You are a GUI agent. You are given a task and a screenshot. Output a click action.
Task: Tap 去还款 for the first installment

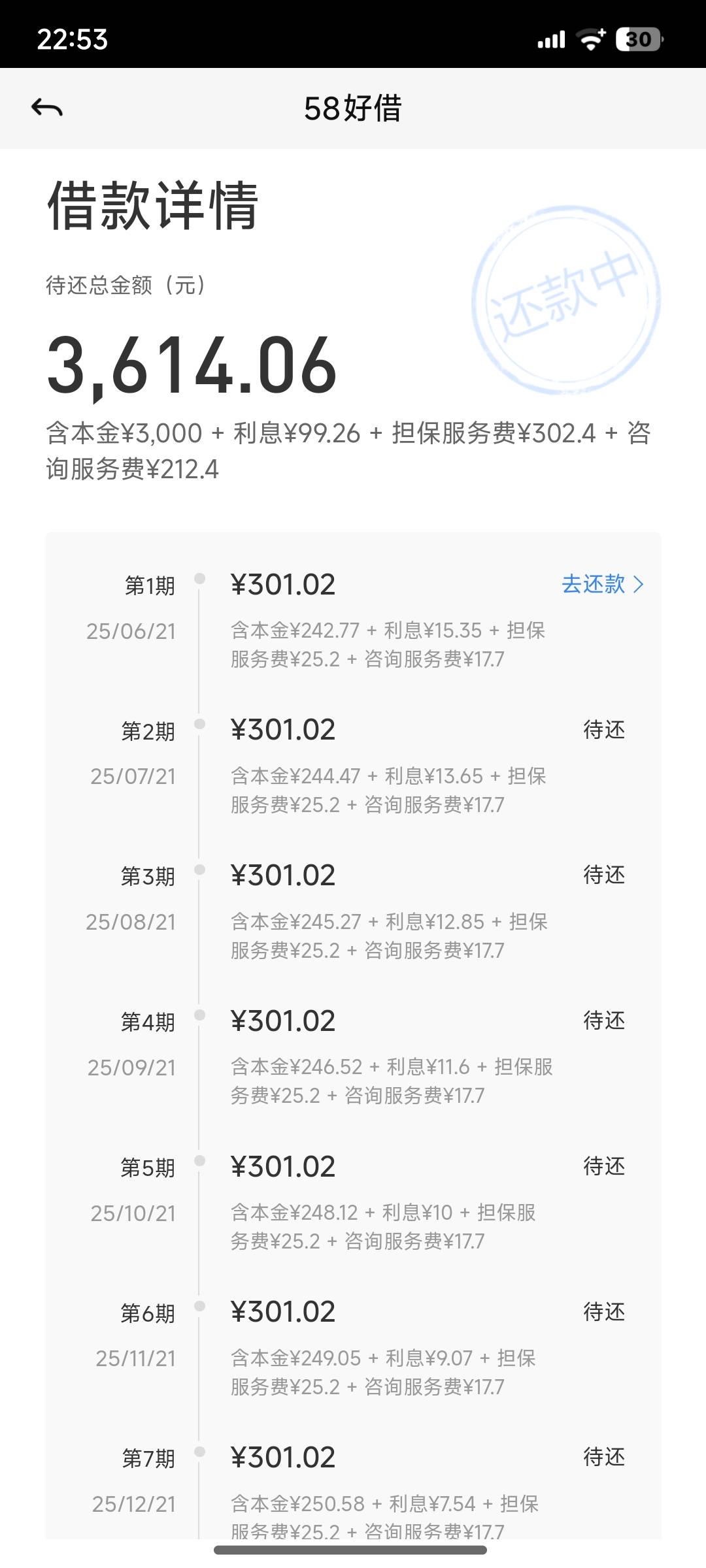tap(603, 584)
